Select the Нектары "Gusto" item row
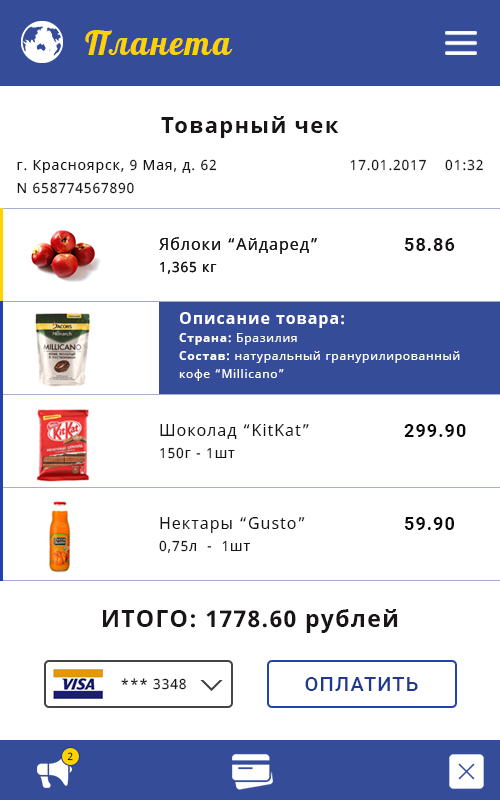Screen dimensions: 500x800 coord(250,534)
